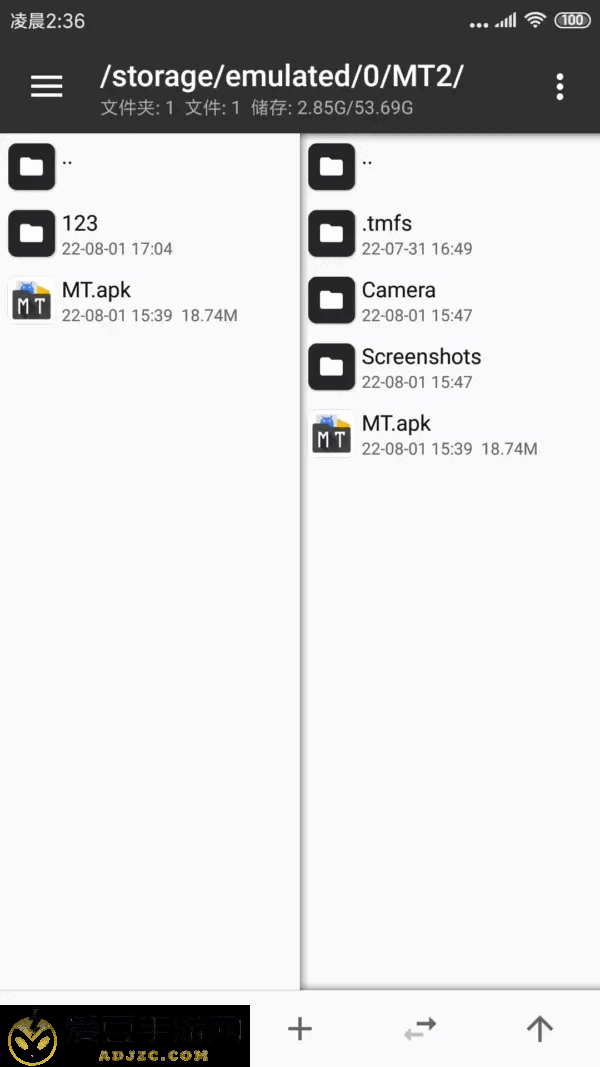Tap the plus icon to create new
This screenshot has width=600, height=1067.
point(300,1028)
